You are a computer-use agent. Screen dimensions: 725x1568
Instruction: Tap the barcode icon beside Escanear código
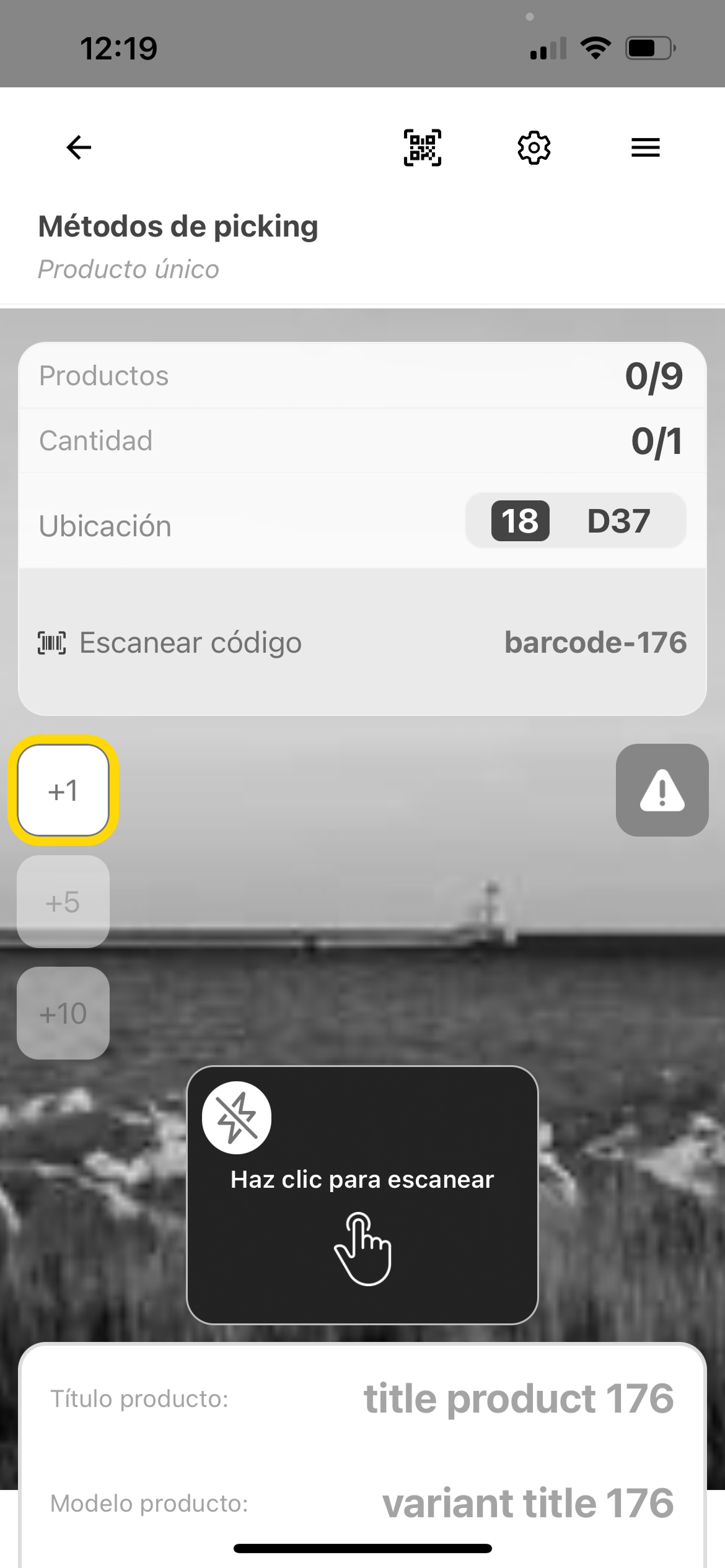coord(51,642)
